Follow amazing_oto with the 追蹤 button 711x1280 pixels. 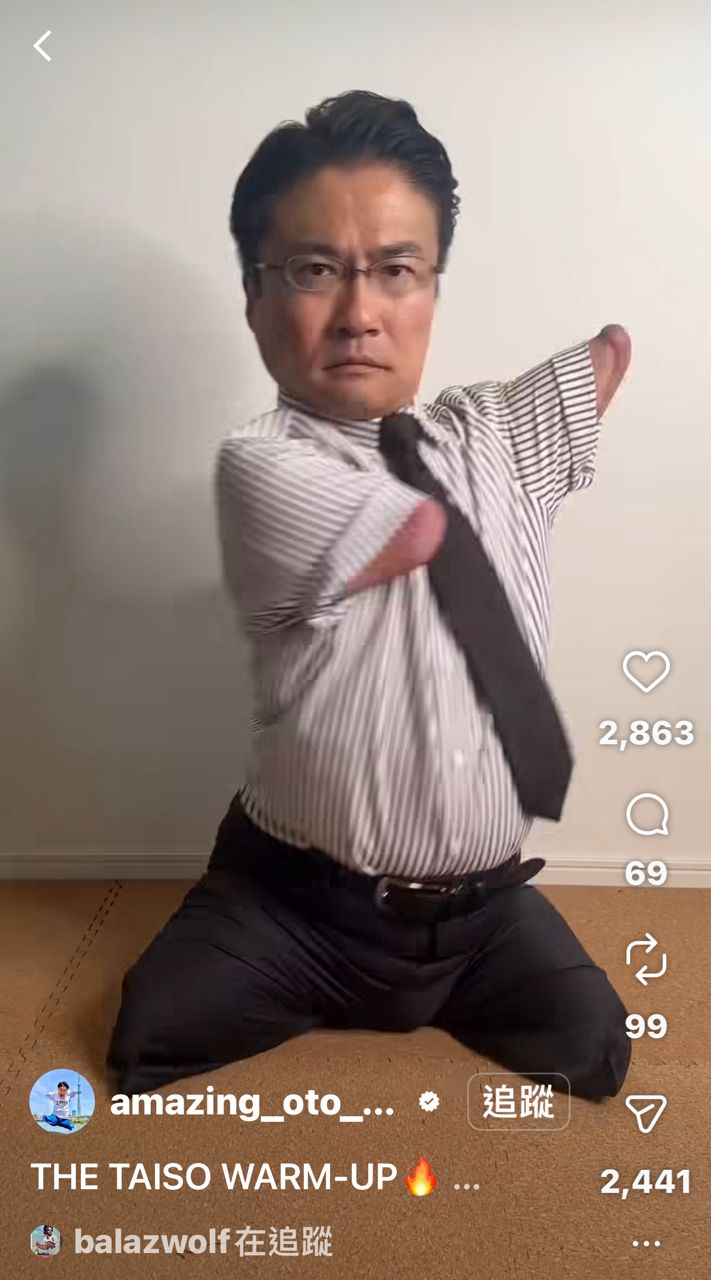(518, 1102)
